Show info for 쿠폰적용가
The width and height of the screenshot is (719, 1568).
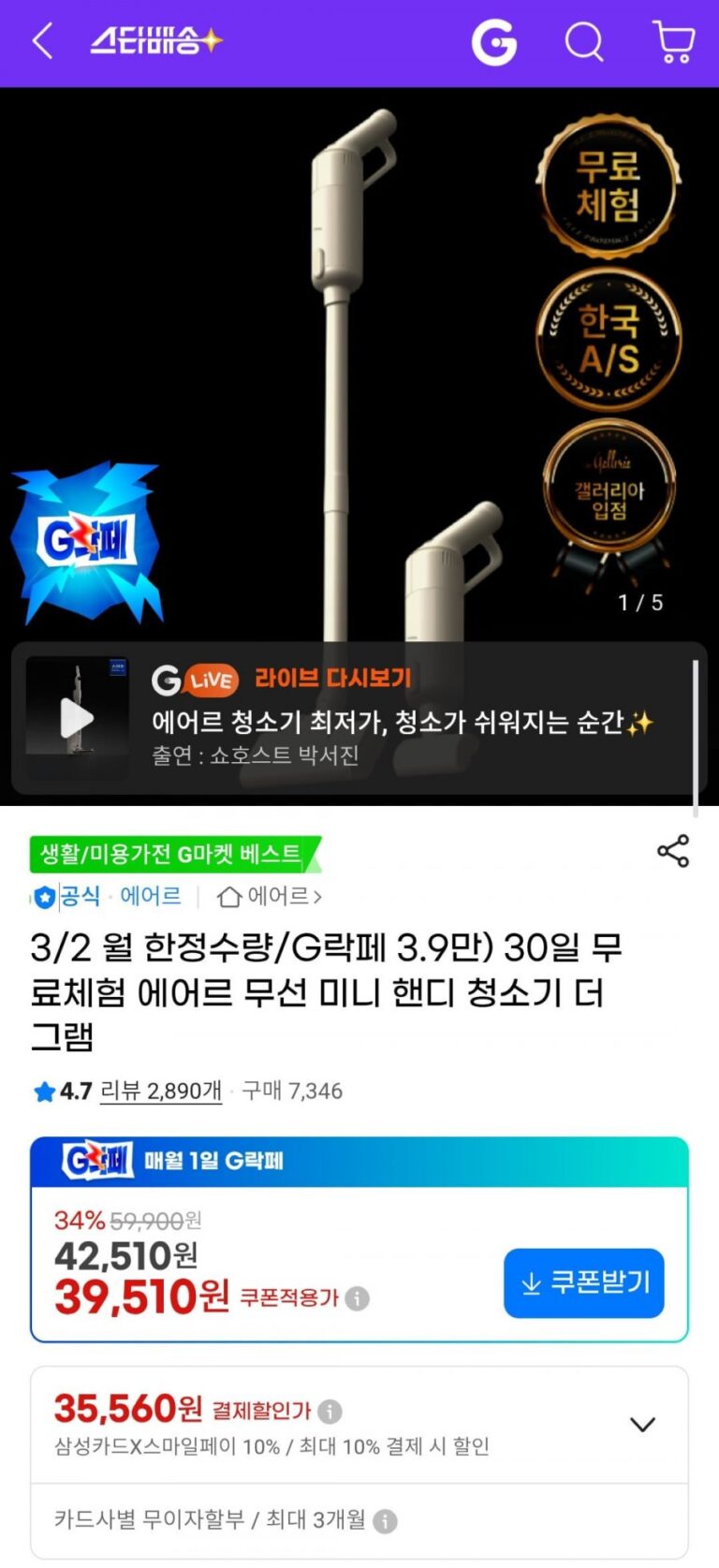[x=358, y=1298]
